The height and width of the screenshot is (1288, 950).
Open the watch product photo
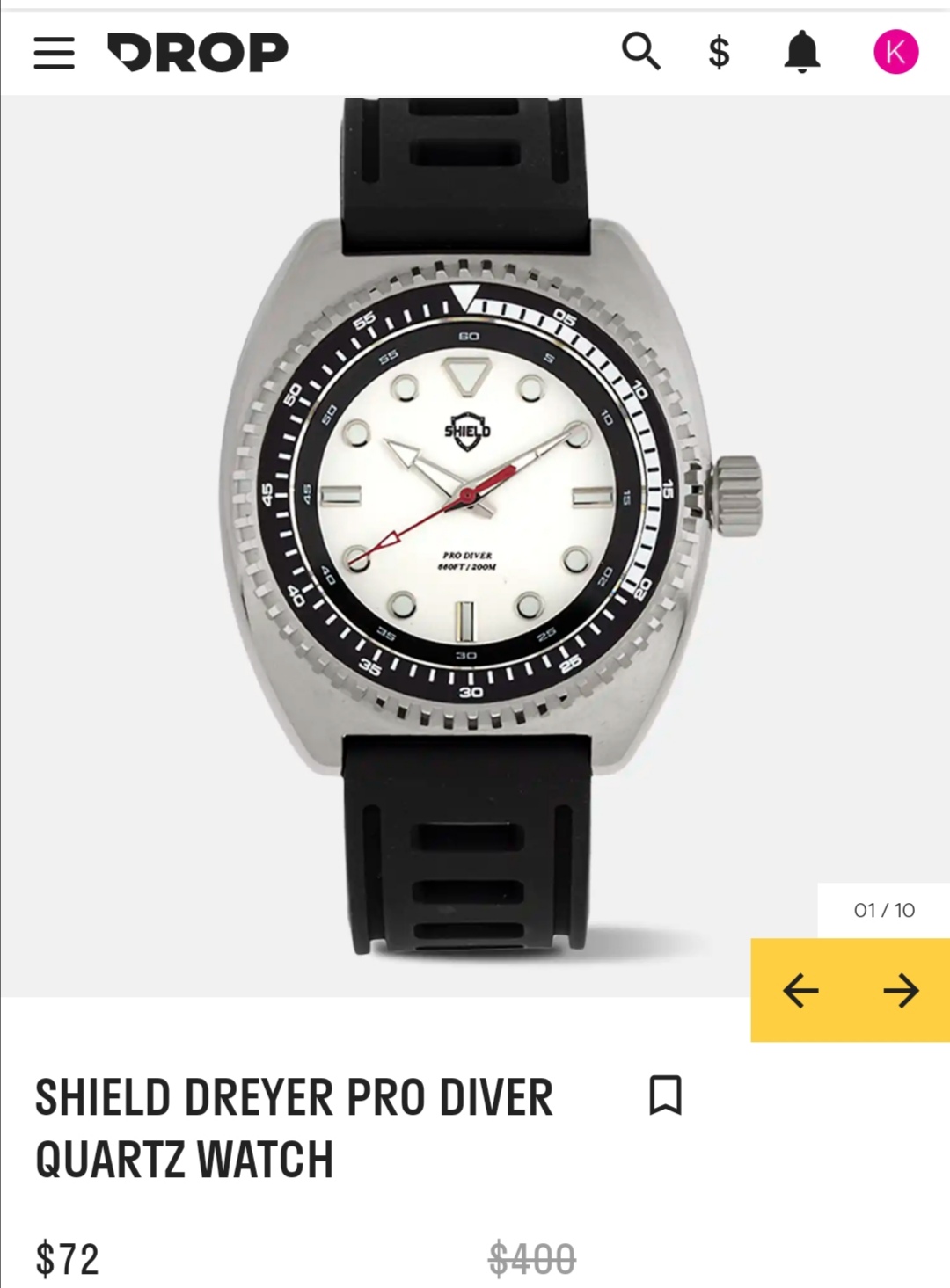[x=475, y=528]
